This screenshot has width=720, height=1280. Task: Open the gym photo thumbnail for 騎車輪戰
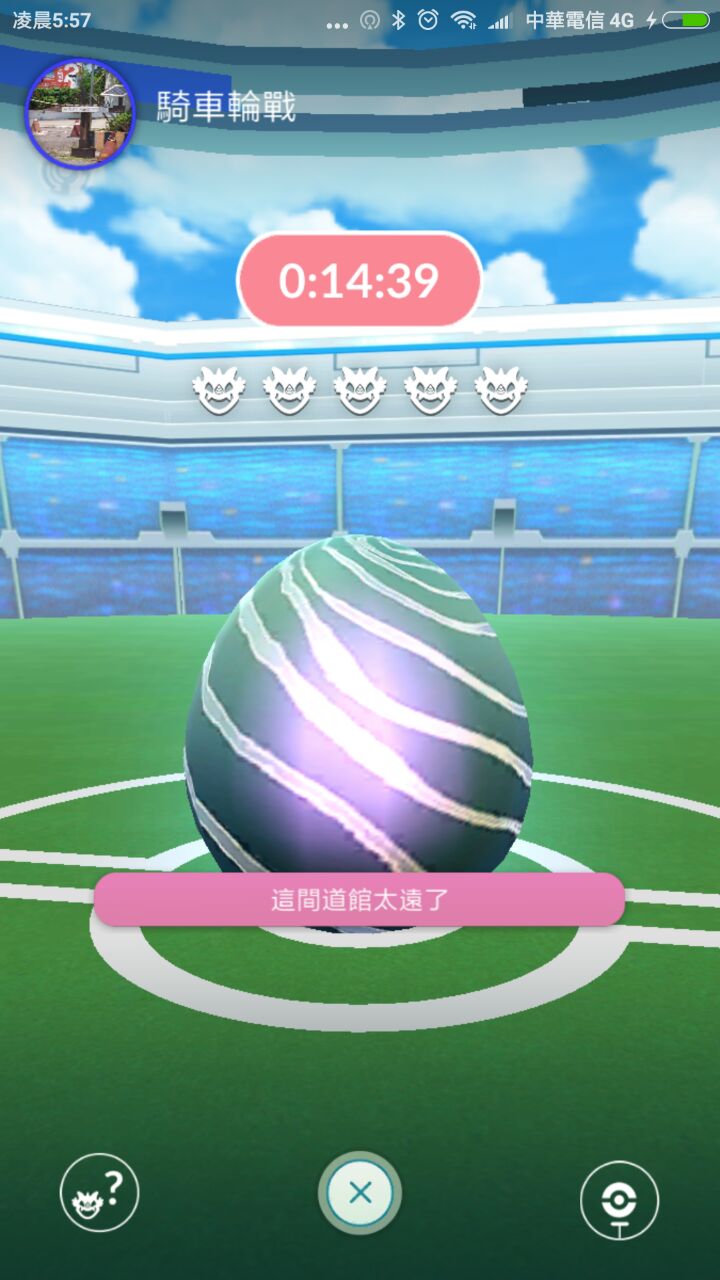coord(80,113)
